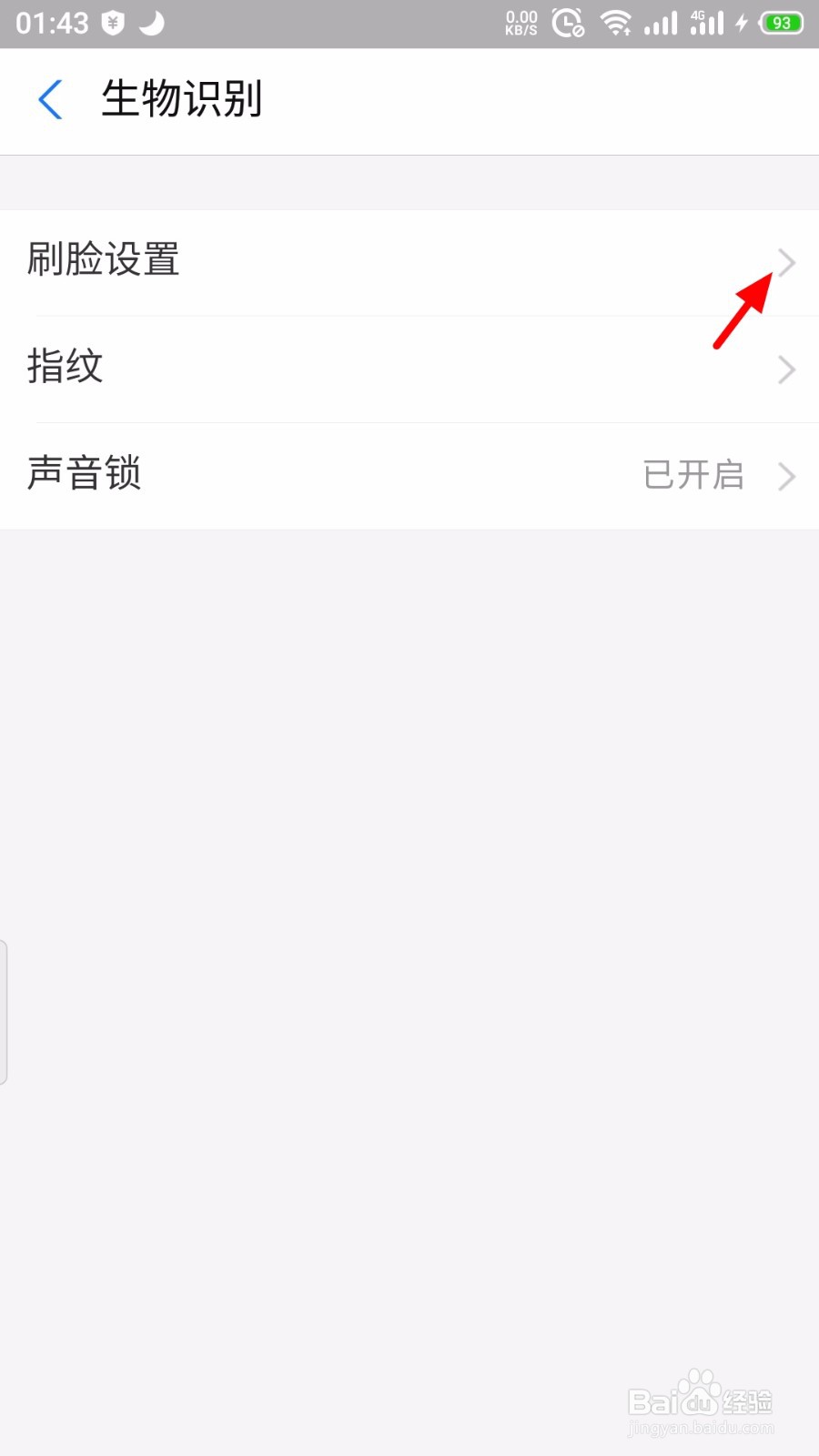
Task: Expand the chevron next to 指纹
Action: click(x=786, y=369)
